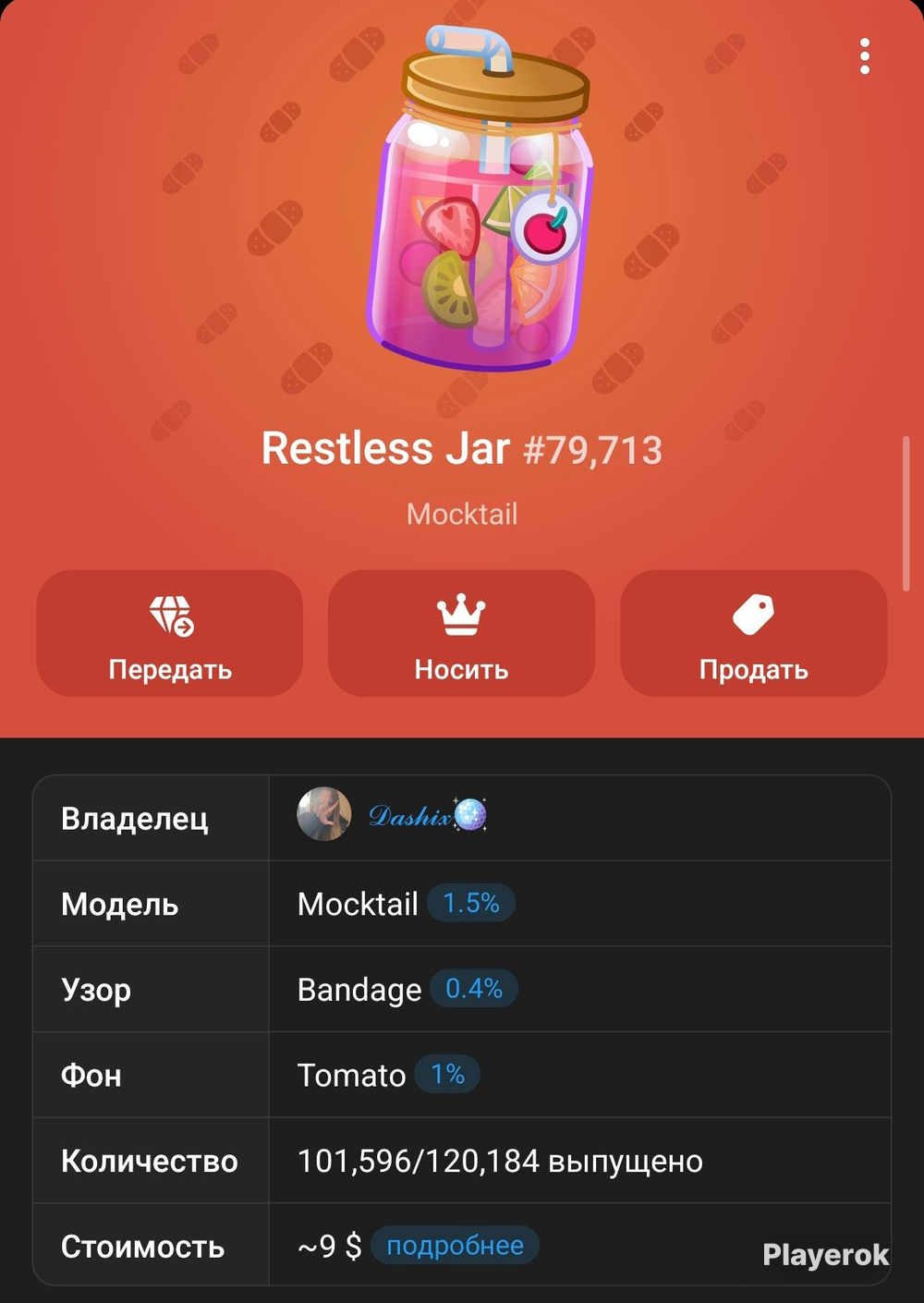Open owner Dashix's profile
This screenshot has width=924, height=1303.
392,815
